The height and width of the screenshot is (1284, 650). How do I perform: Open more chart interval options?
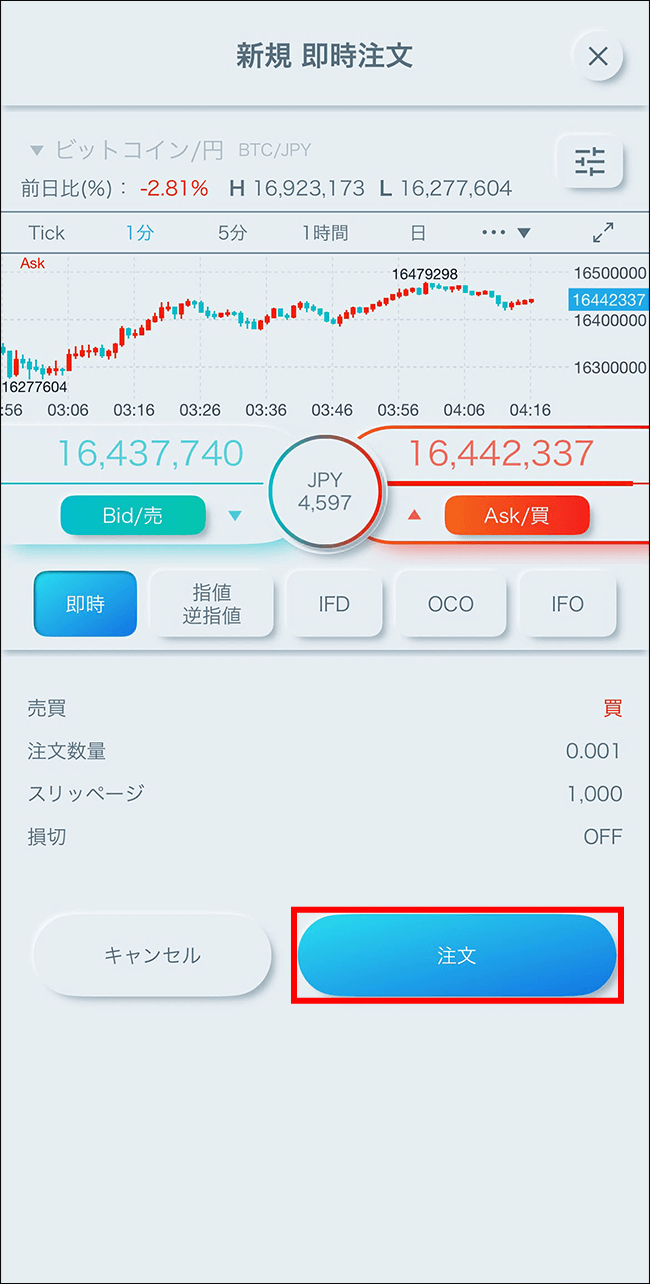(x=506, y=233)
